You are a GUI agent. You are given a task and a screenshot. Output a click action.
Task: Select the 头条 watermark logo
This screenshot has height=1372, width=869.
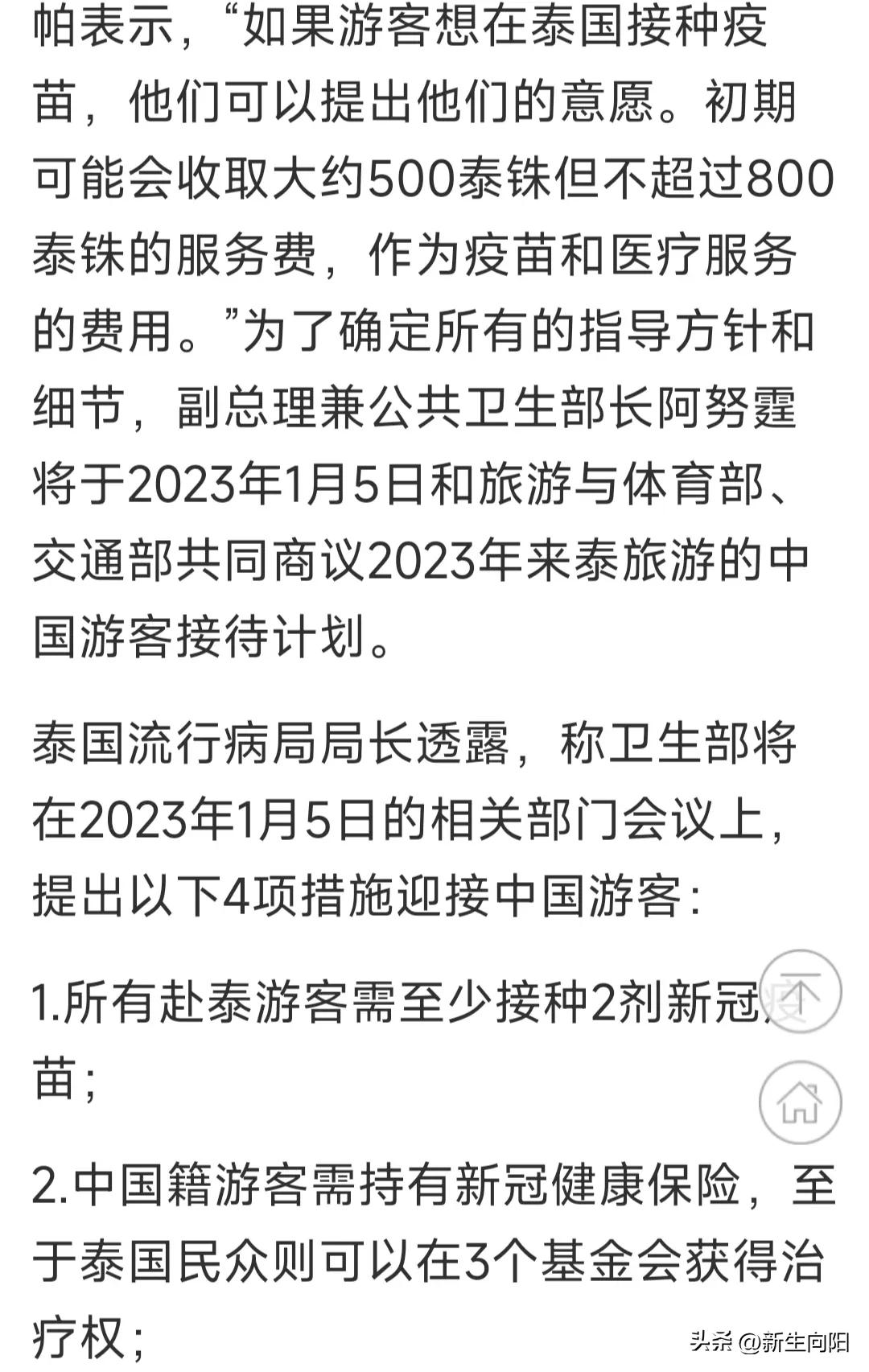(714, 1341)
